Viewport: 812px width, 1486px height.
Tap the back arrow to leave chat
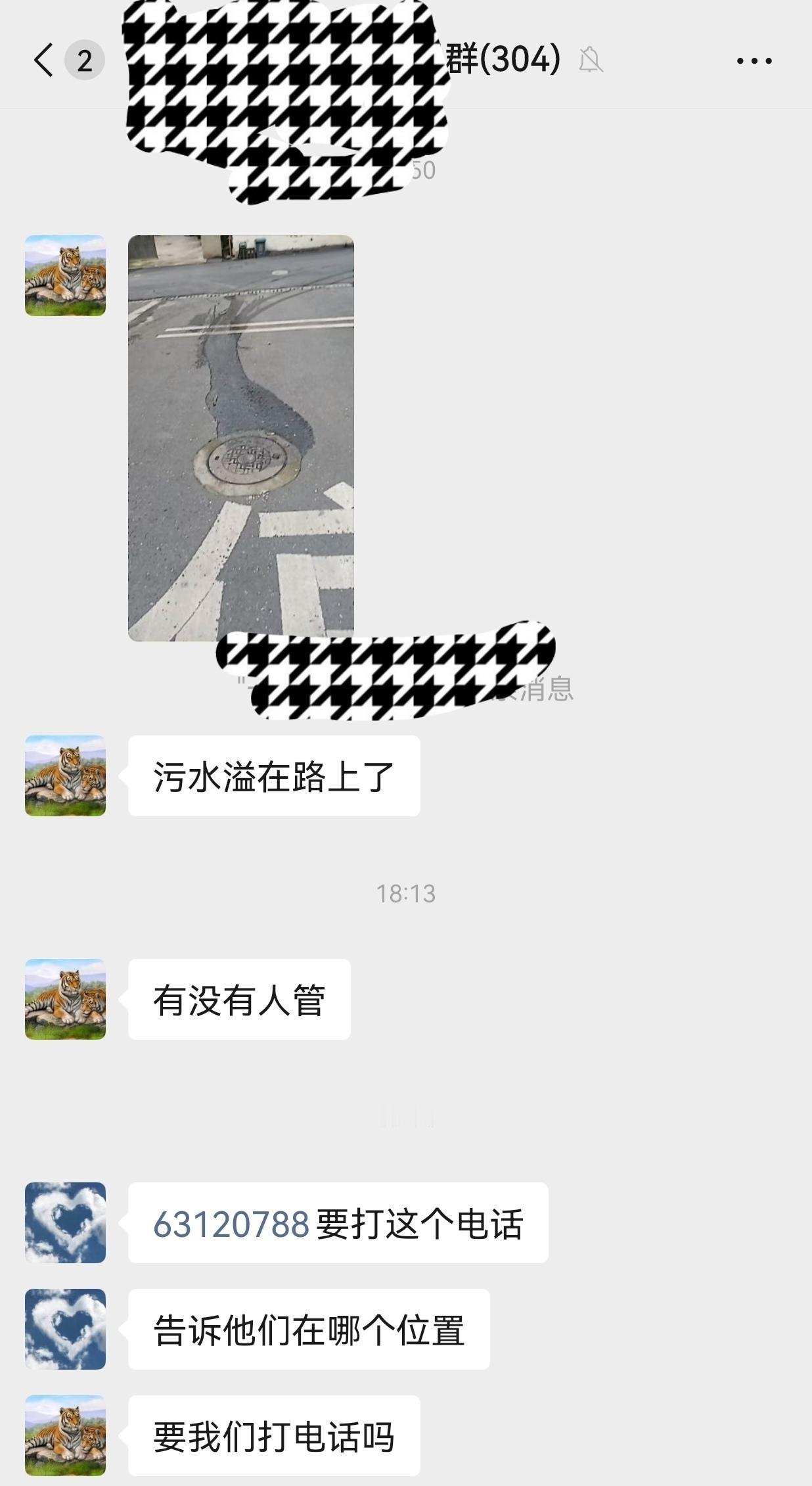(43, 60)
